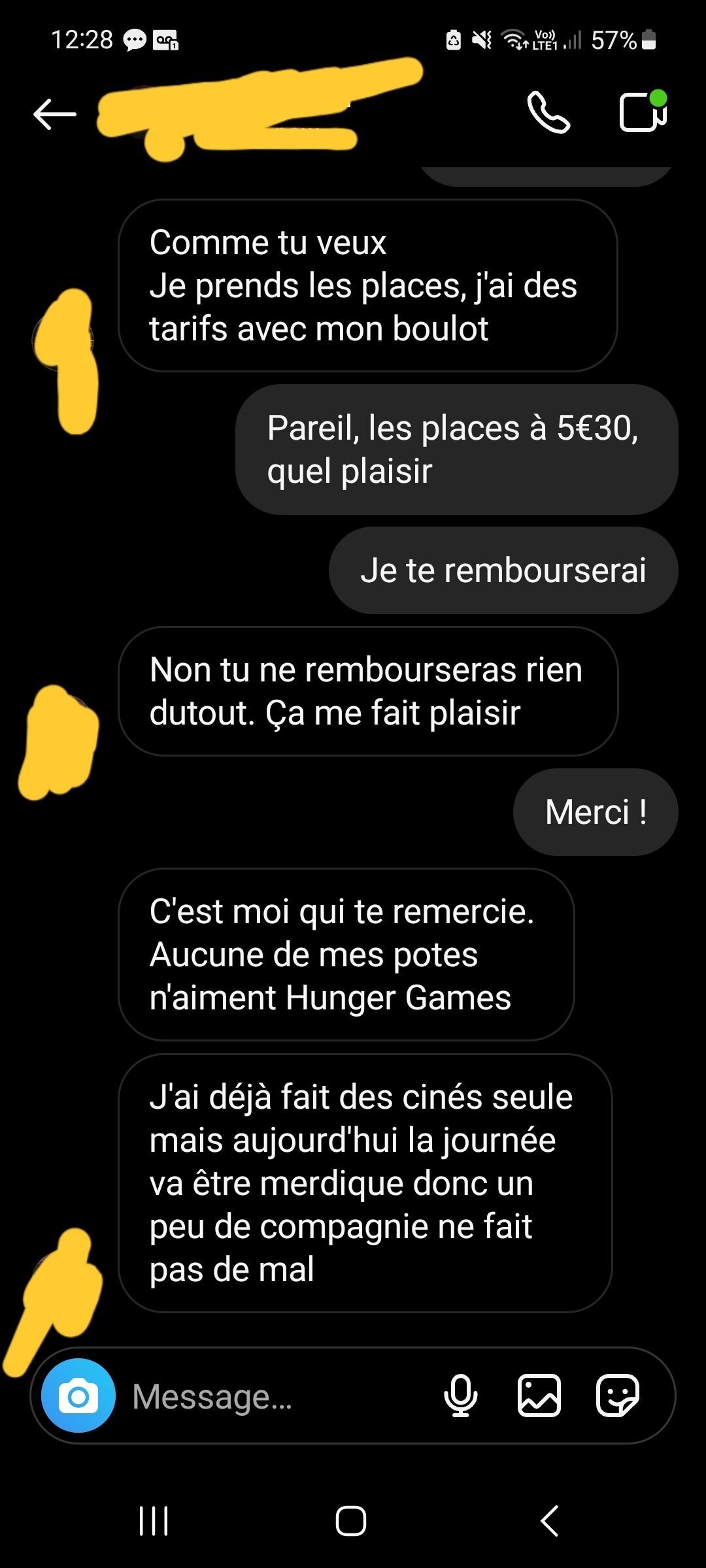Go back using the top-left arrow
The image size is (706, 1568).
click(x=55, y=114)
